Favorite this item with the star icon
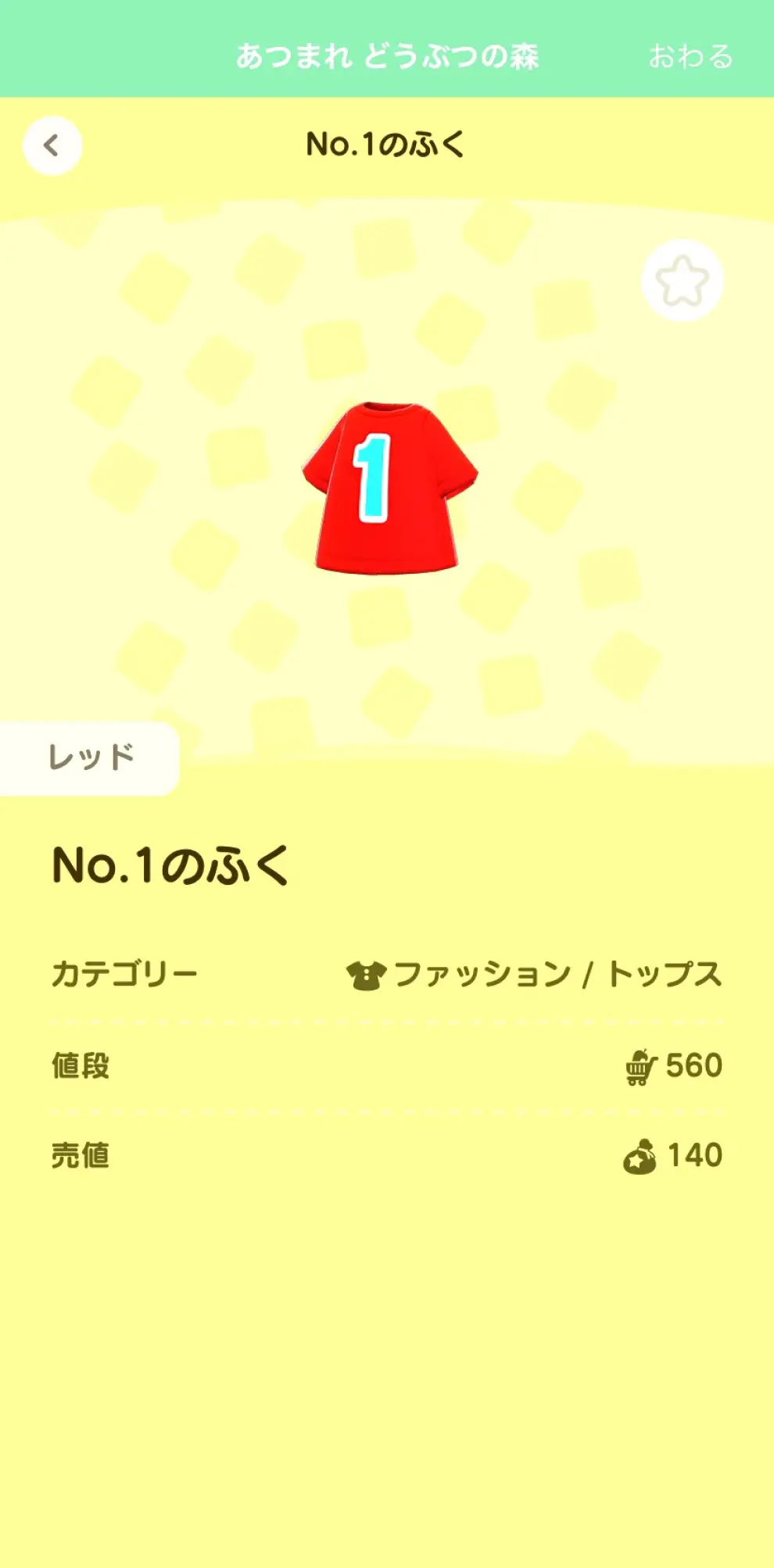The image size is (774, 1568). (x=682, y=281)
